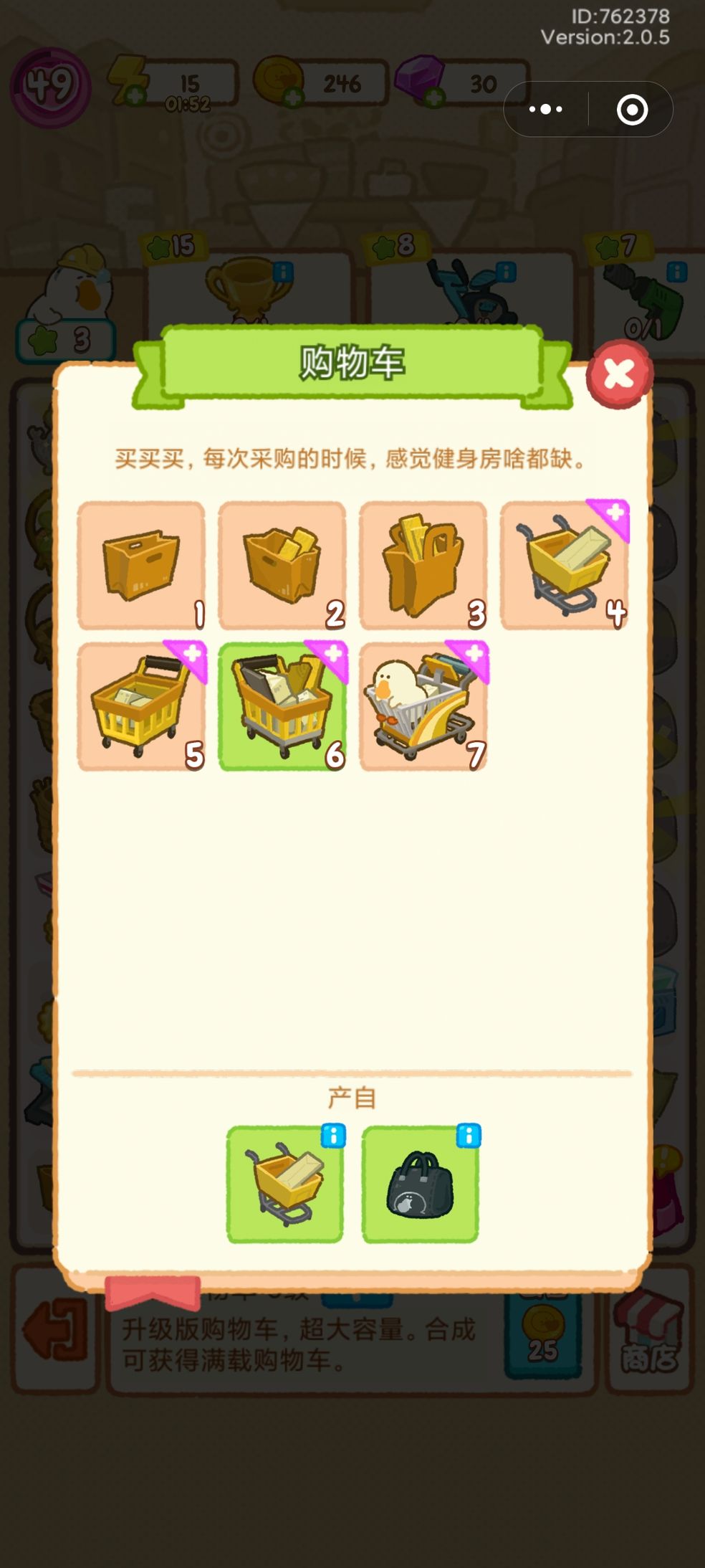Close the 购物车 dialog
Viewport: 705px width, 1568px height.
pos(619,374)
